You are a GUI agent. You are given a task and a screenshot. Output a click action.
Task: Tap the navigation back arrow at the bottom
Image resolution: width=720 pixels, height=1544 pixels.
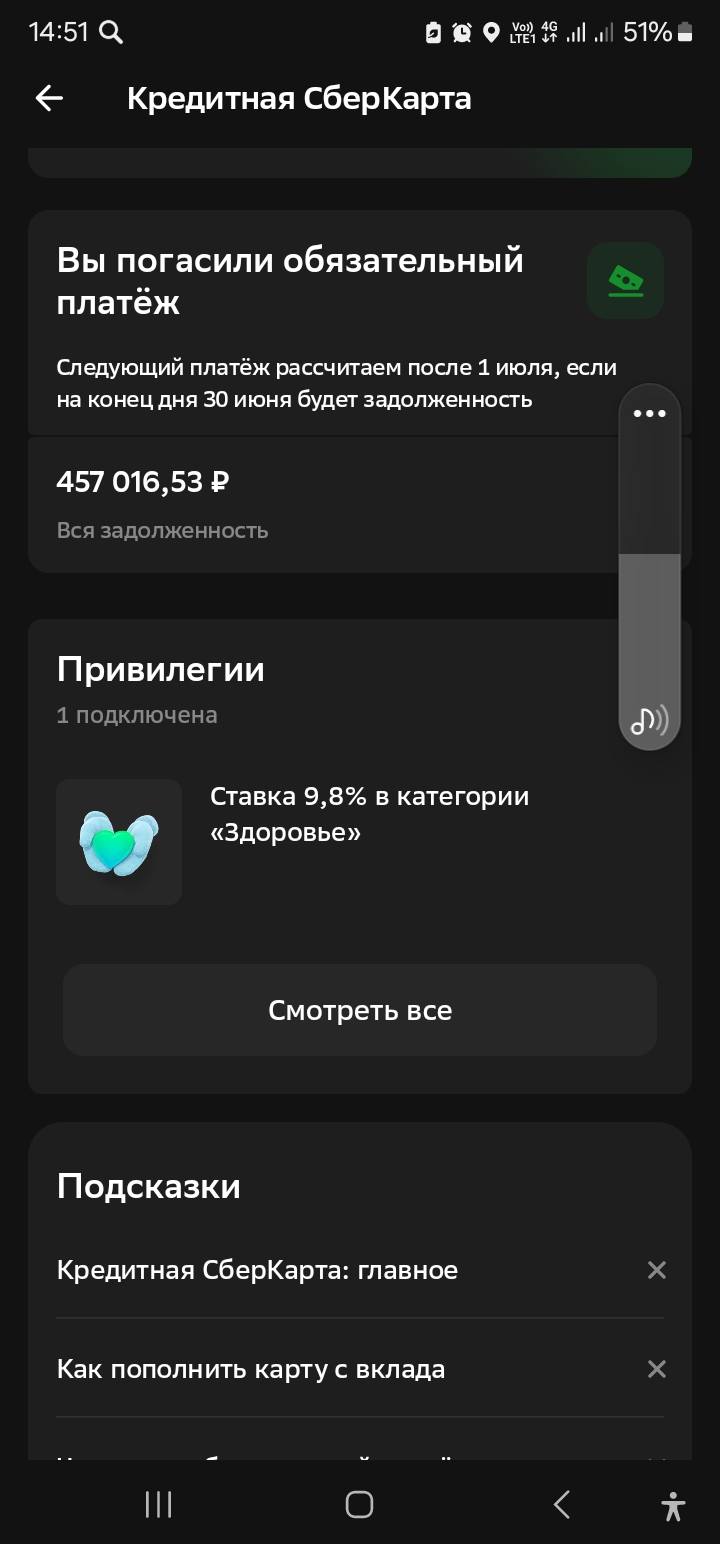point(561,1502)
